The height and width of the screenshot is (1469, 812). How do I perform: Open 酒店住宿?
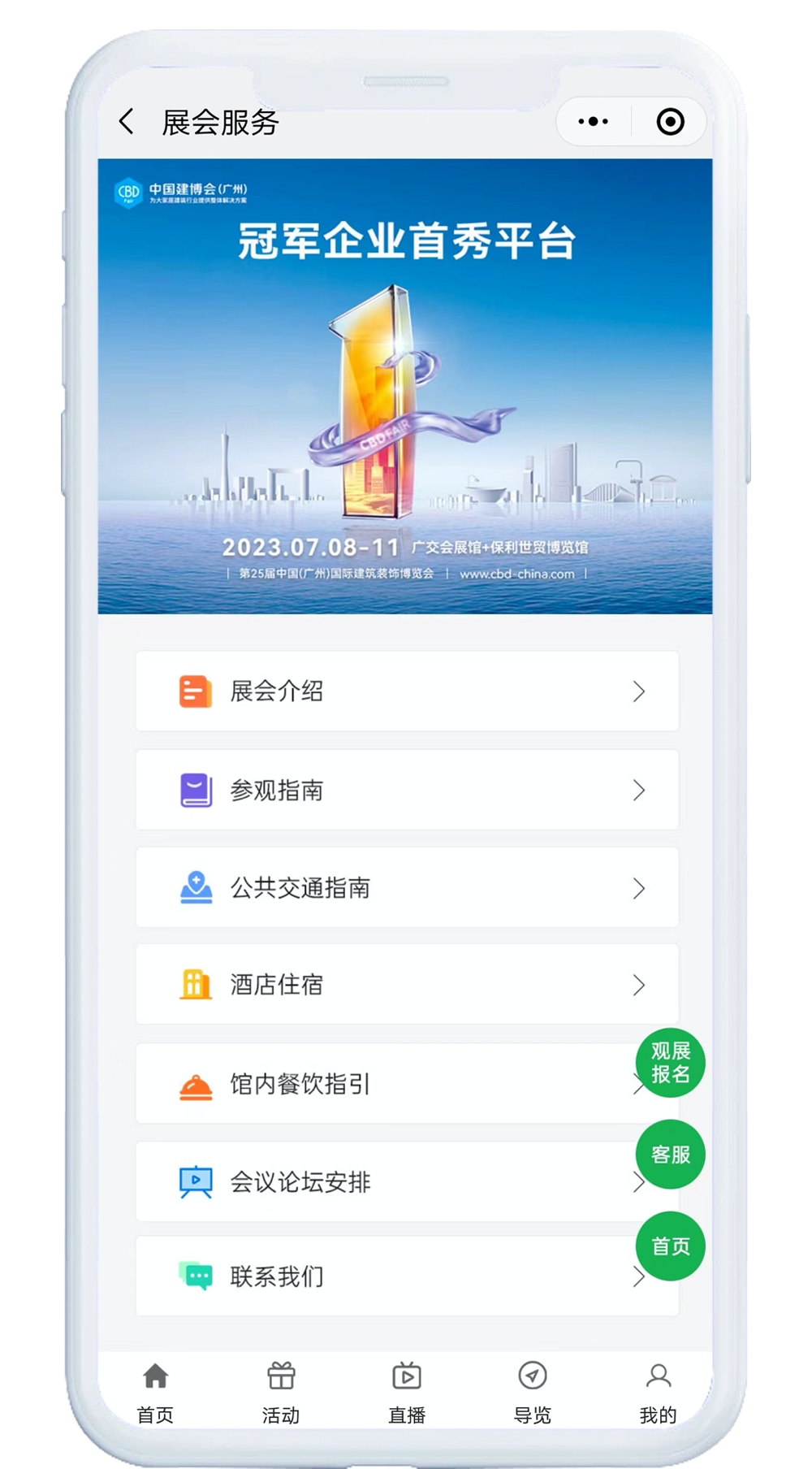point(406,985)
